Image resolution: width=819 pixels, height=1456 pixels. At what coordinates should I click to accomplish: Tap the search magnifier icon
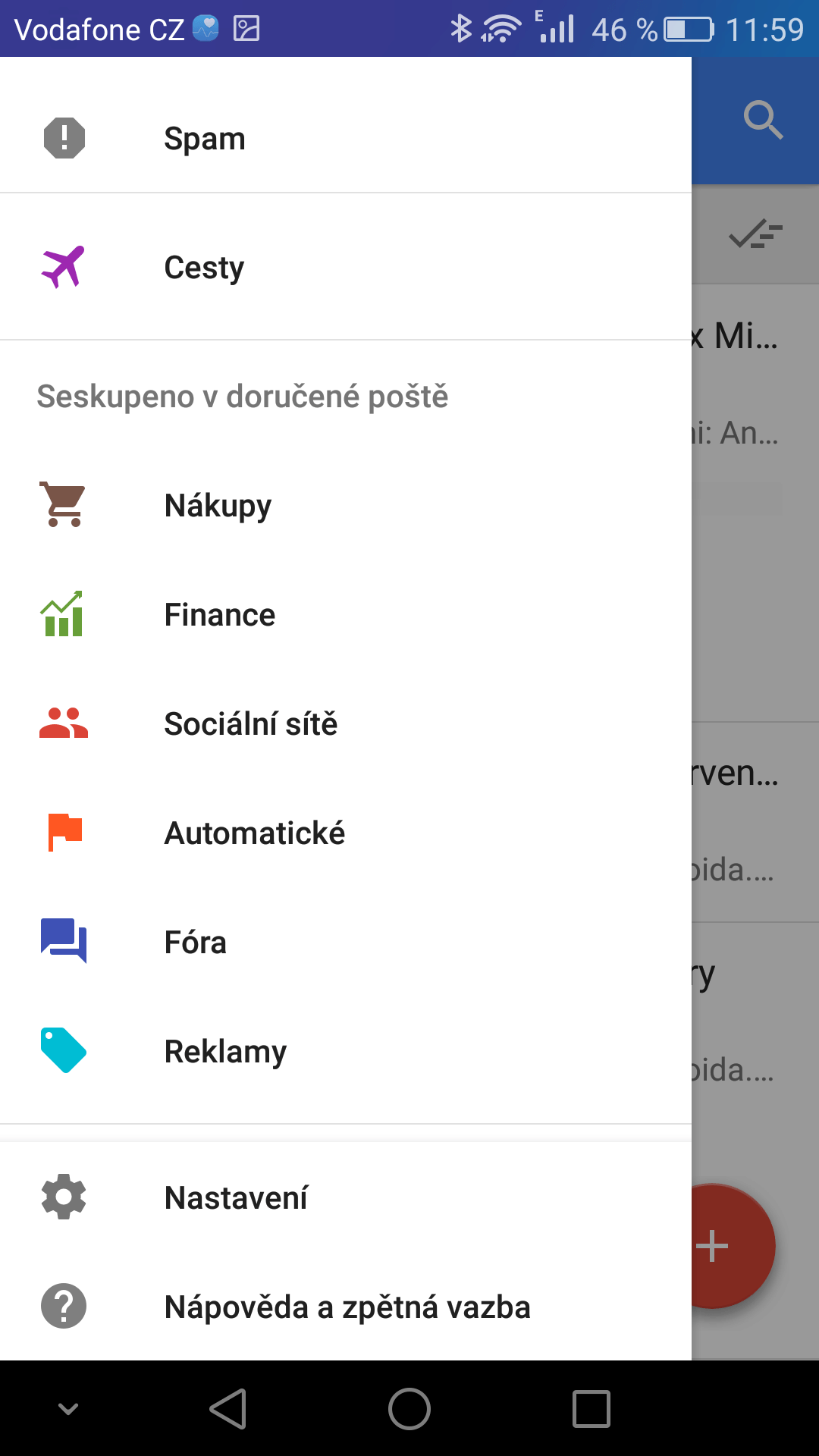pyautogui.click(x=763, y=120)
